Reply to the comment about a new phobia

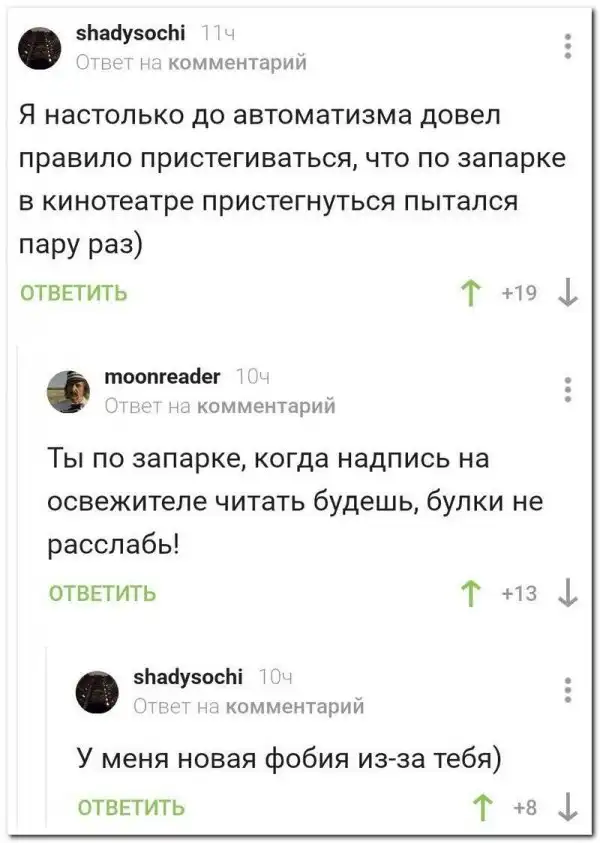click(x=131, y=807)
